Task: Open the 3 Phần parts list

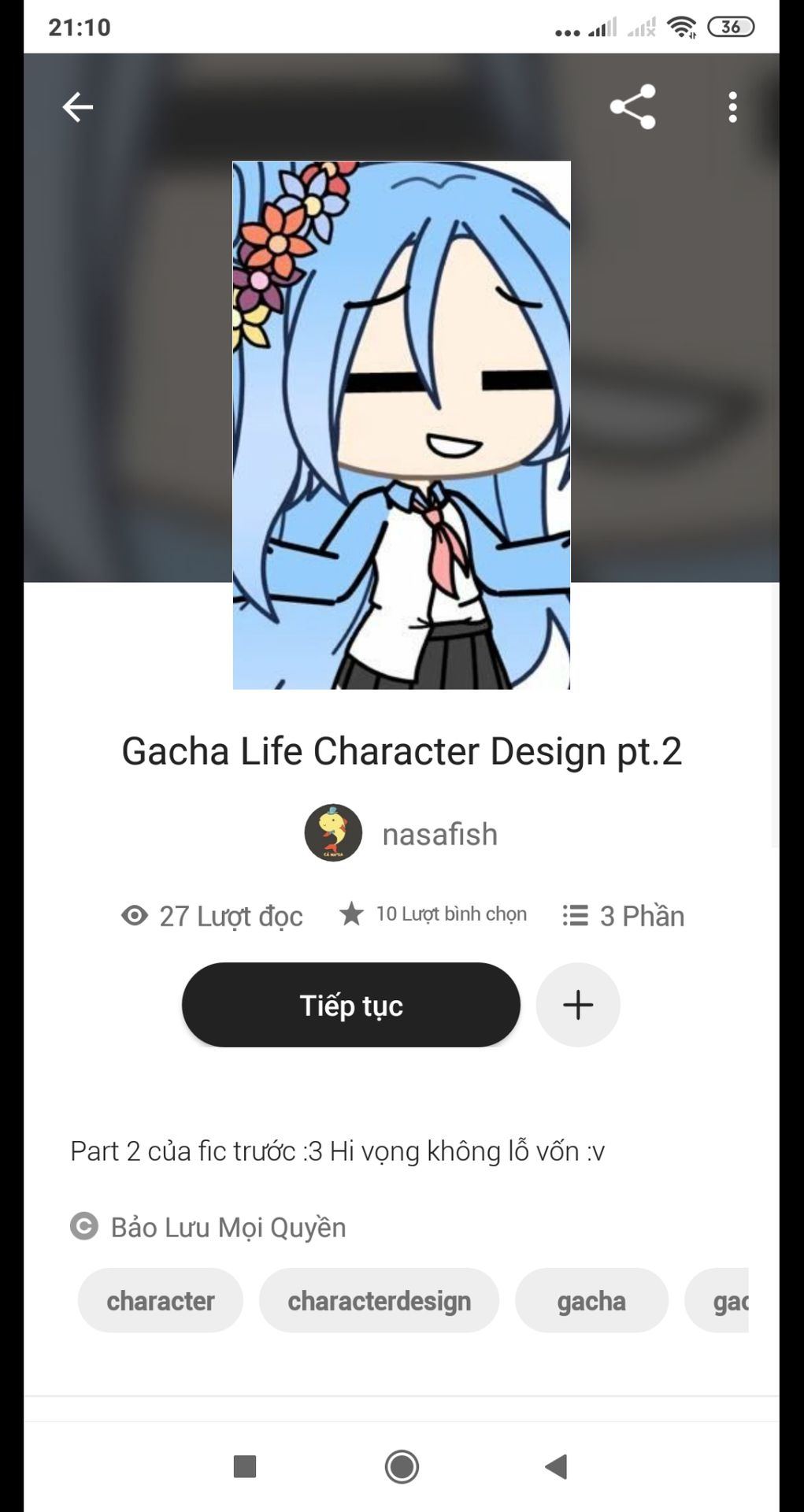Action: tap(624, 916)
